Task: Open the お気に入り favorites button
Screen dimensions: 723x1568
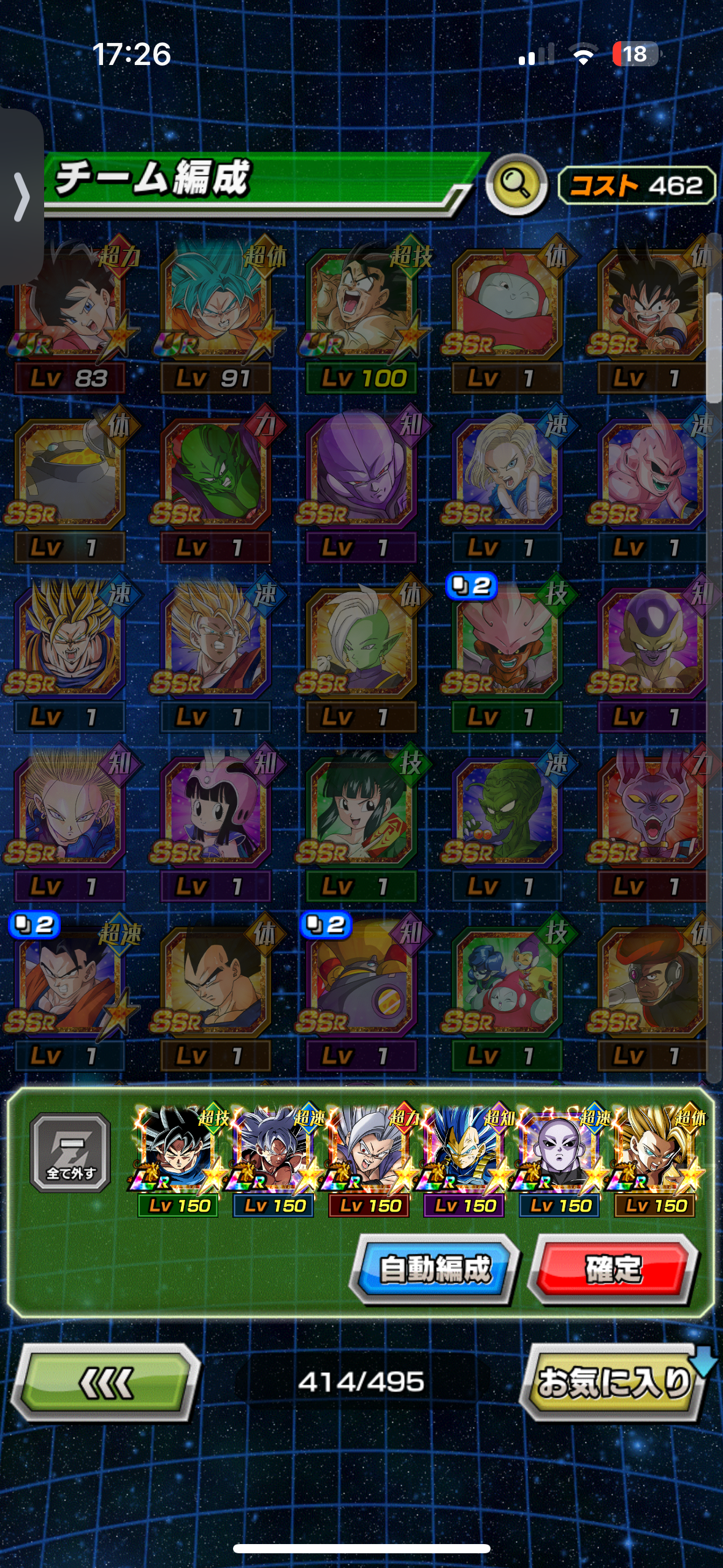Action: point(613,1383)
